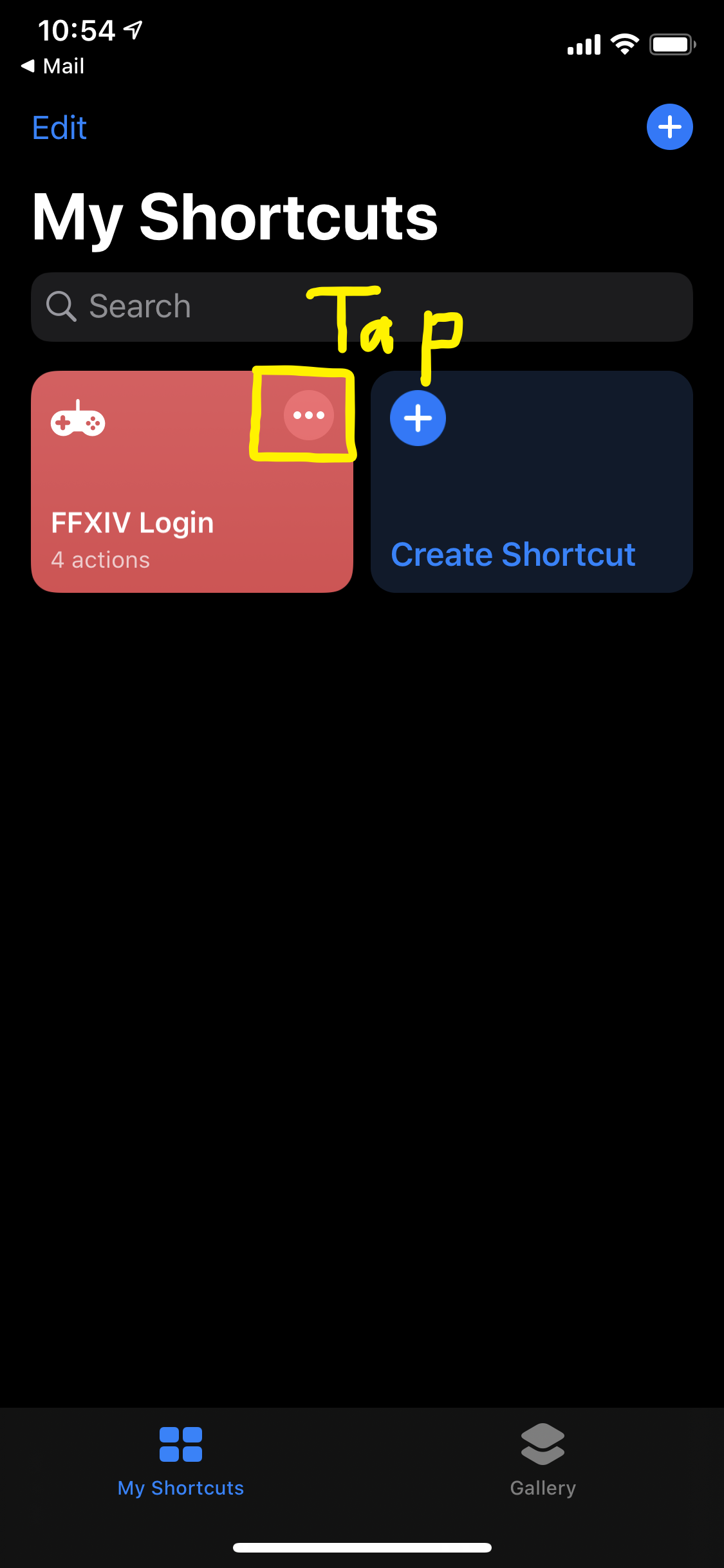Open the FFXIV Login three-dot options
The image size is (724, 1568).
pyautogui.click(x=309, y=415)
